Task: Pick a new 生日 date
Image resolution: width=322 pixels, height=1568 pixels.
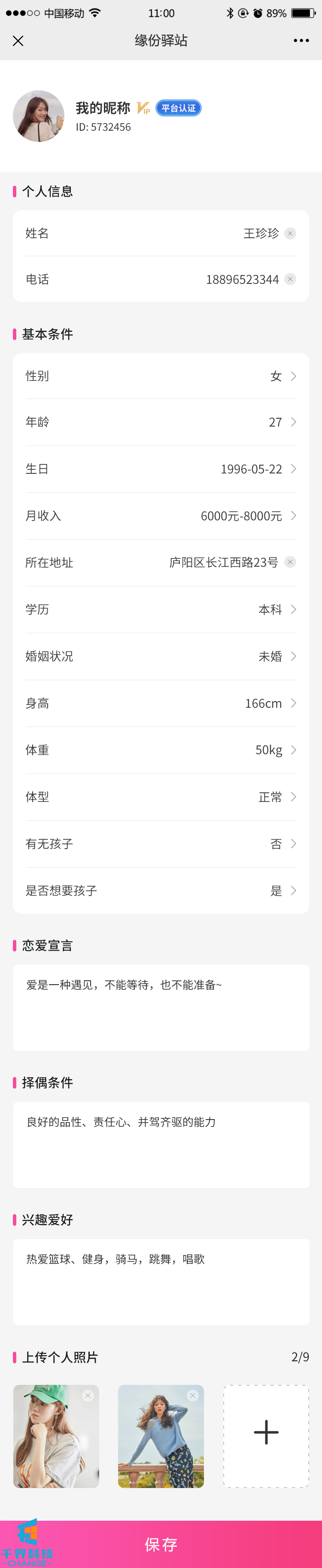Action: tap(161, 469)
